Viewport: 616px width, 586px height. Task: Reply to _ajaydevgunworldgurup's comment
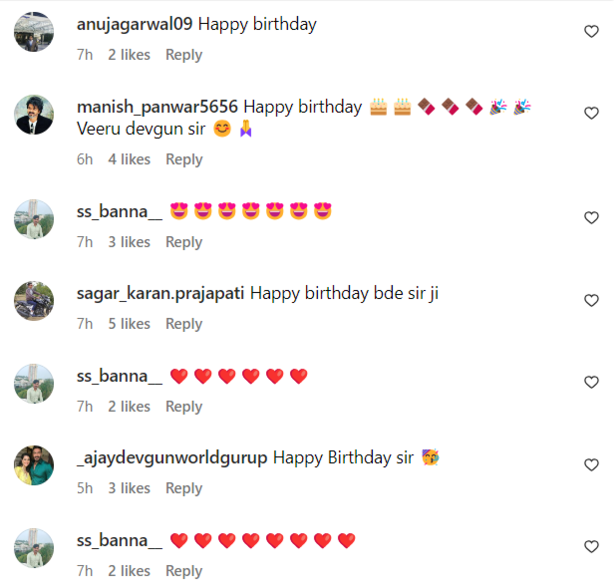pos(184,488)
